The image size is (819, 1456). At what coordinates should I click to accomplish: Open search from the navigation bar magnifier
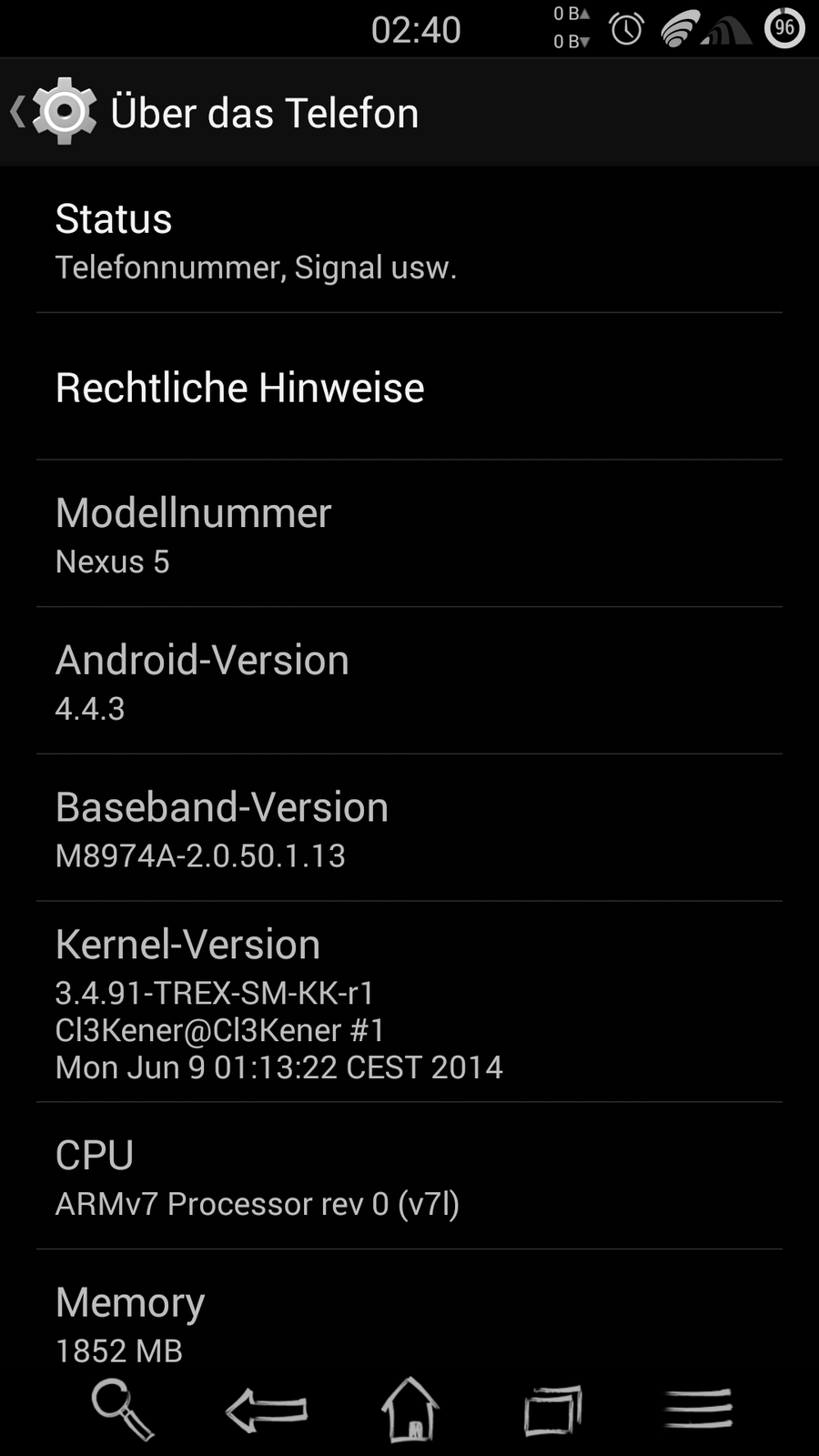(123, 1410)
